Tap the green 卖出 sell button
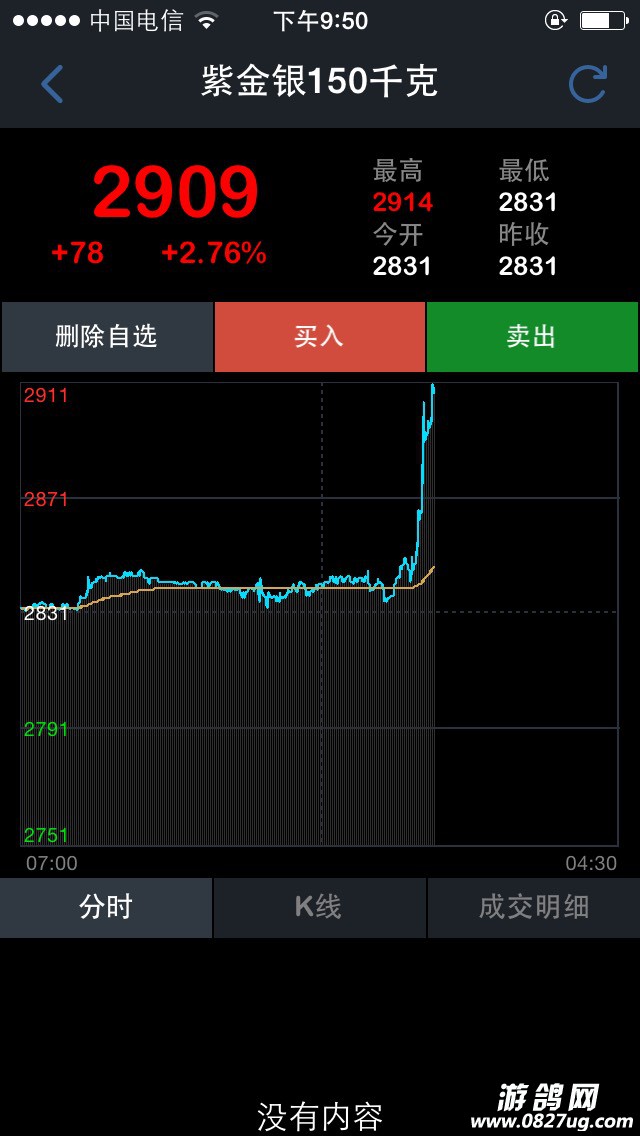Viewport: 640px width, 1136px height. tap(532, 337)
